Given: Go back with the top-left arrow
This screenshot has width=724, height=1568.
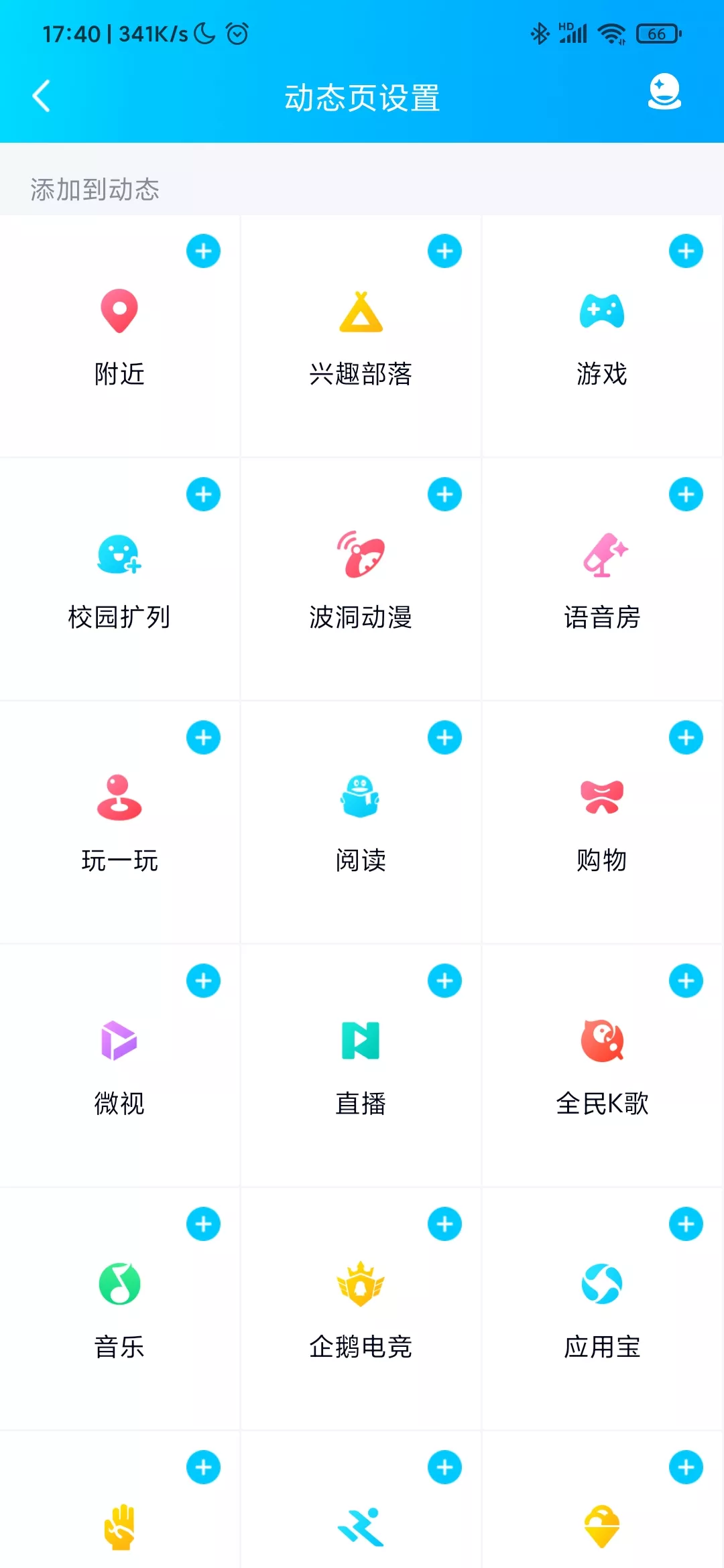Looking at the screenshot, I should 42,96.
